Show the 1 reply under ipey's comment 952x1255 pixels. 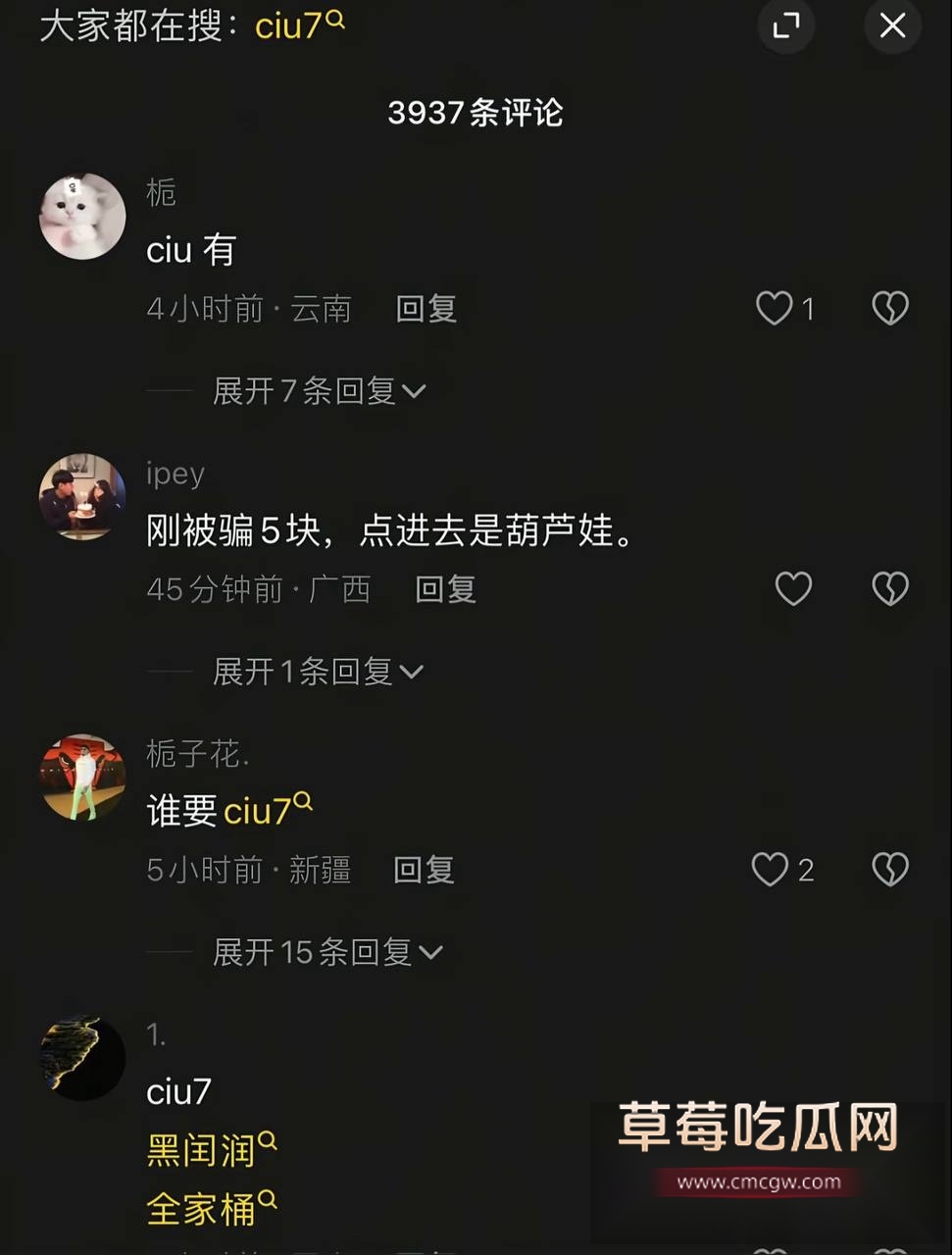click(x=316, y=671)
